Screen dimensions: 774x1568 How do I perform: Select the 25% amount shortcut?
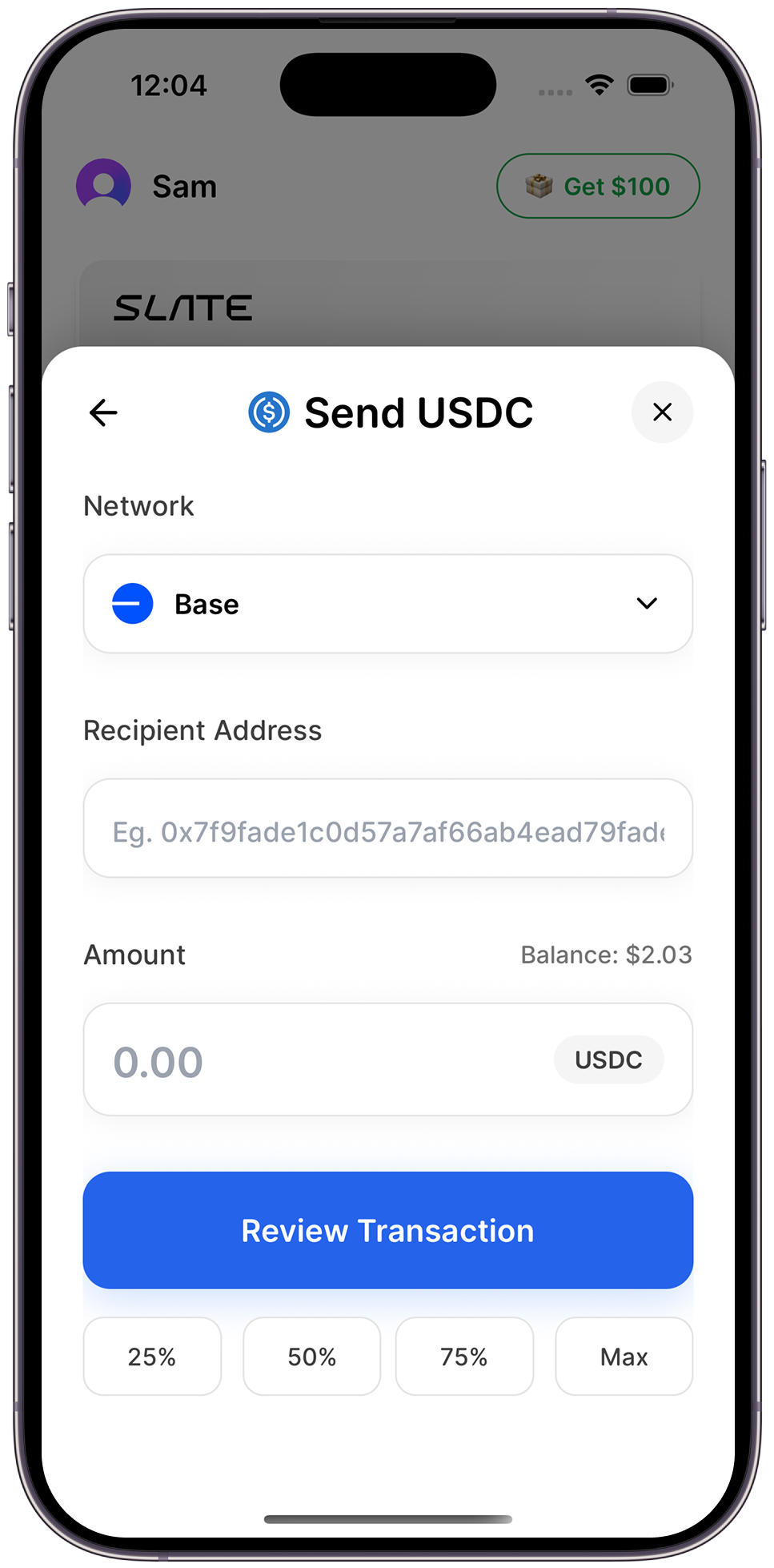(x=152, y=1357)
